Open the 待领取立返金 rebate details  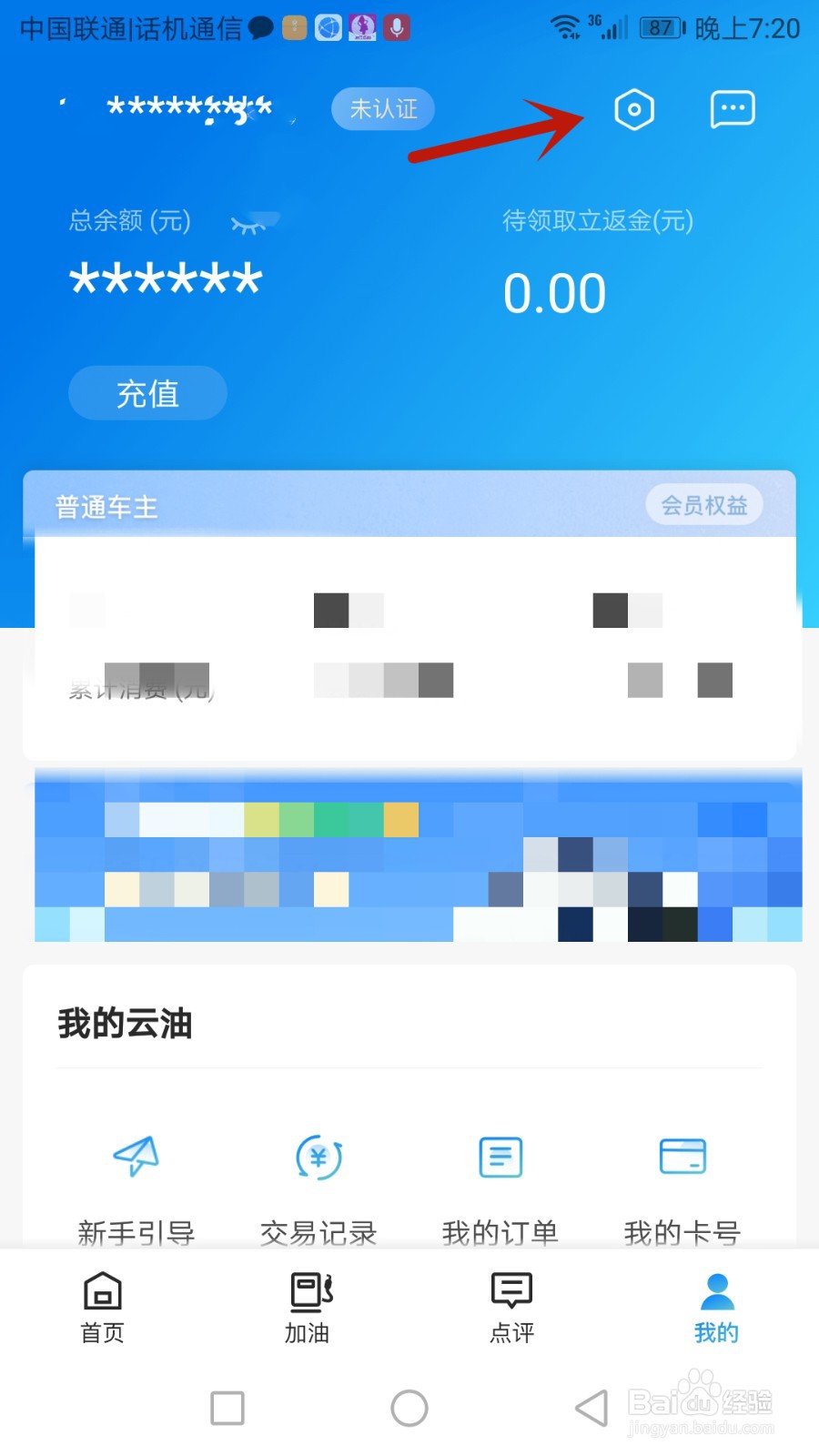594,221
